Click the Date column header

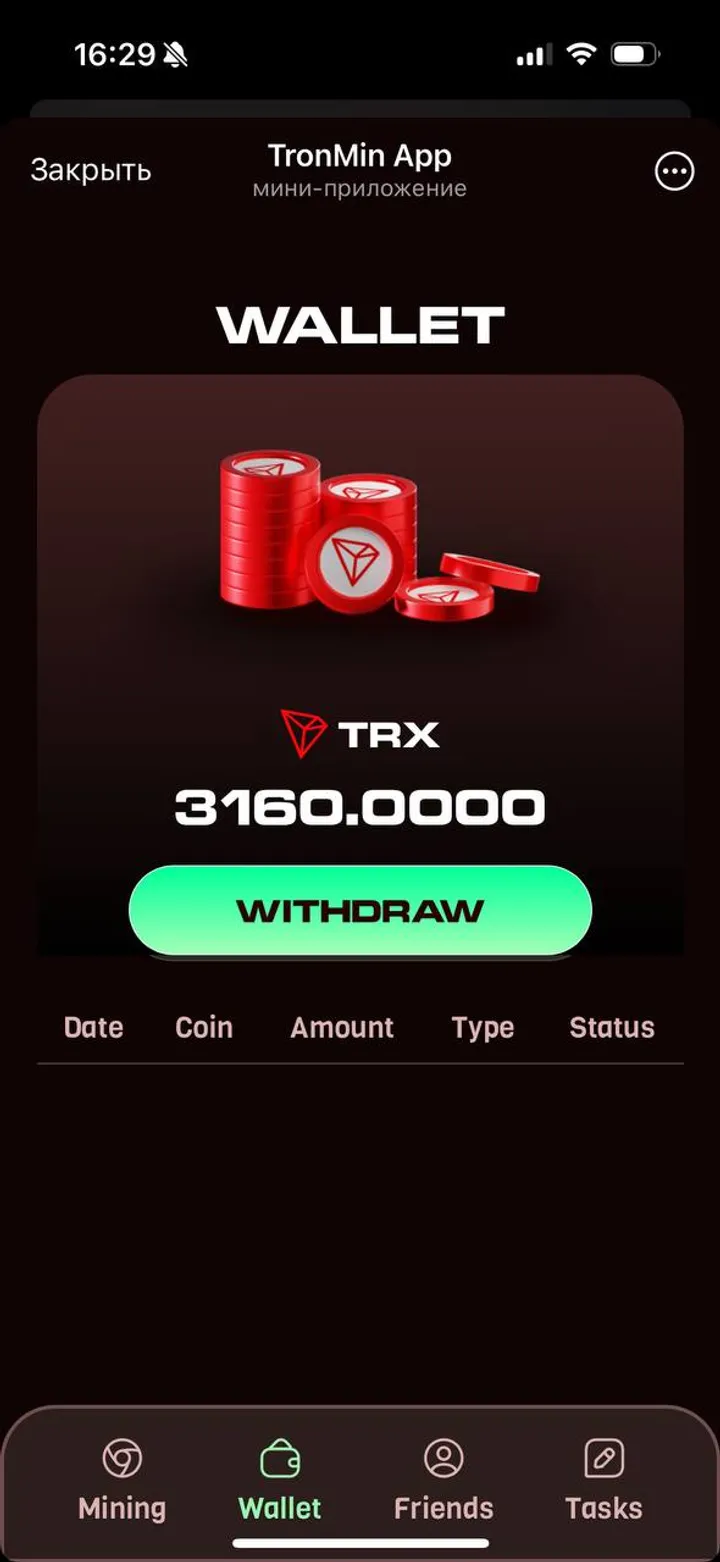click(x=93, y=1028)
